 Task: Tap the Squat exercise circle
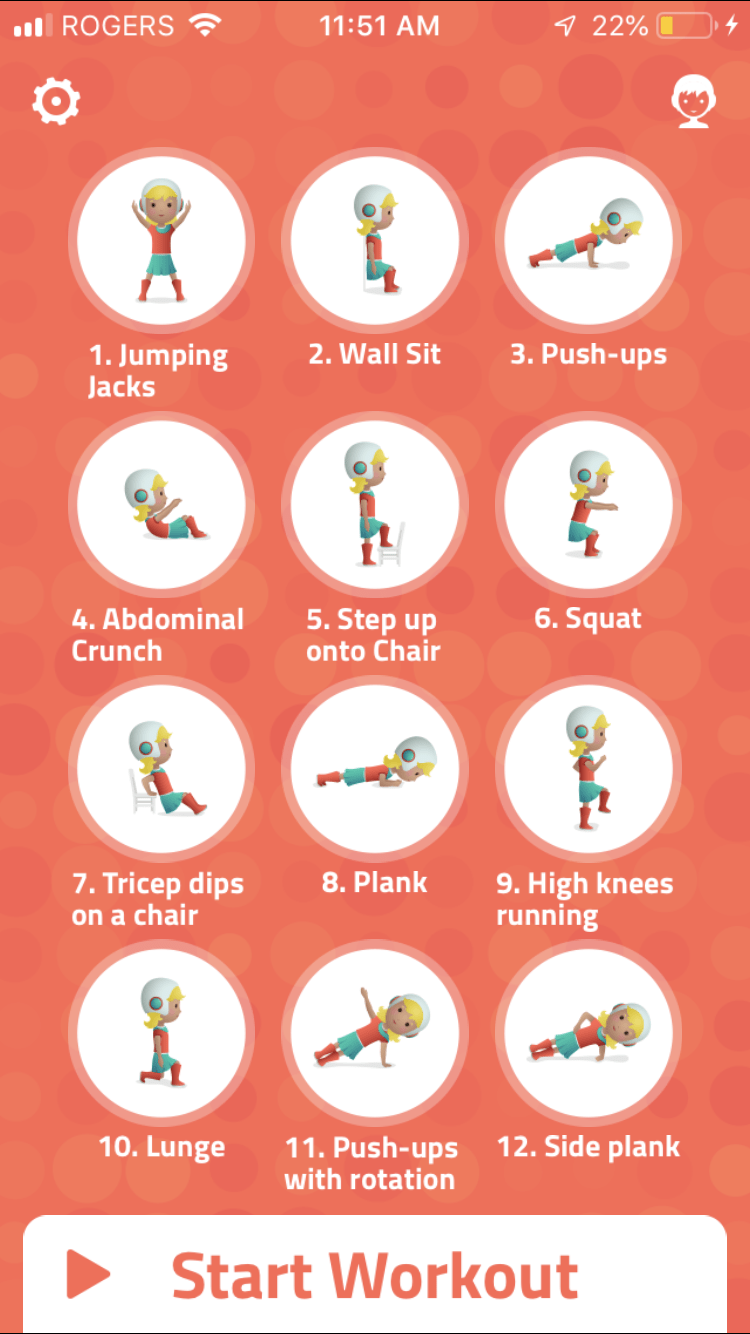coord(588,504)
